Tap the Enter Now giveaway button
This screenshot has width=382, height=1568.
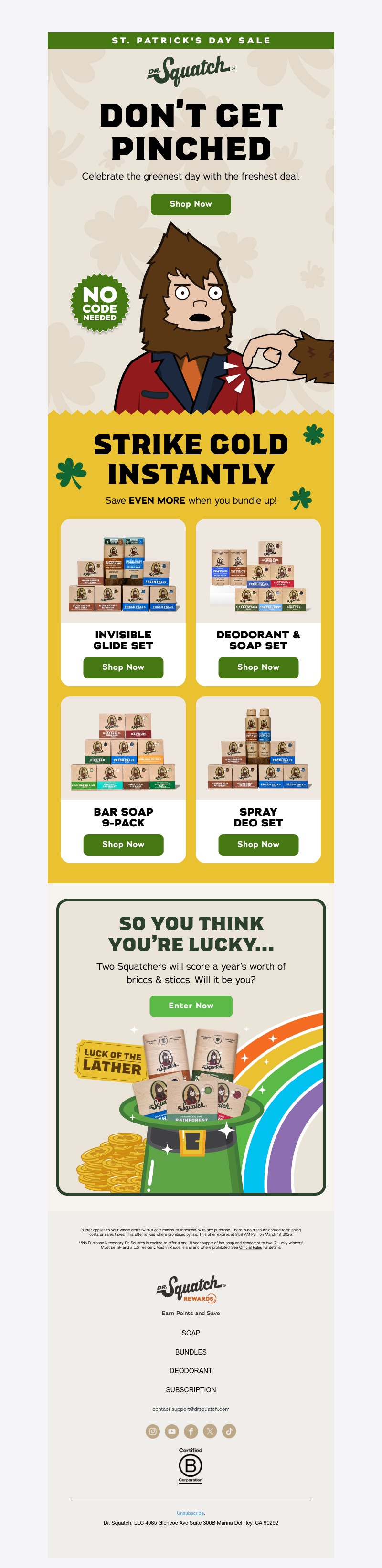click(191, 1006)
